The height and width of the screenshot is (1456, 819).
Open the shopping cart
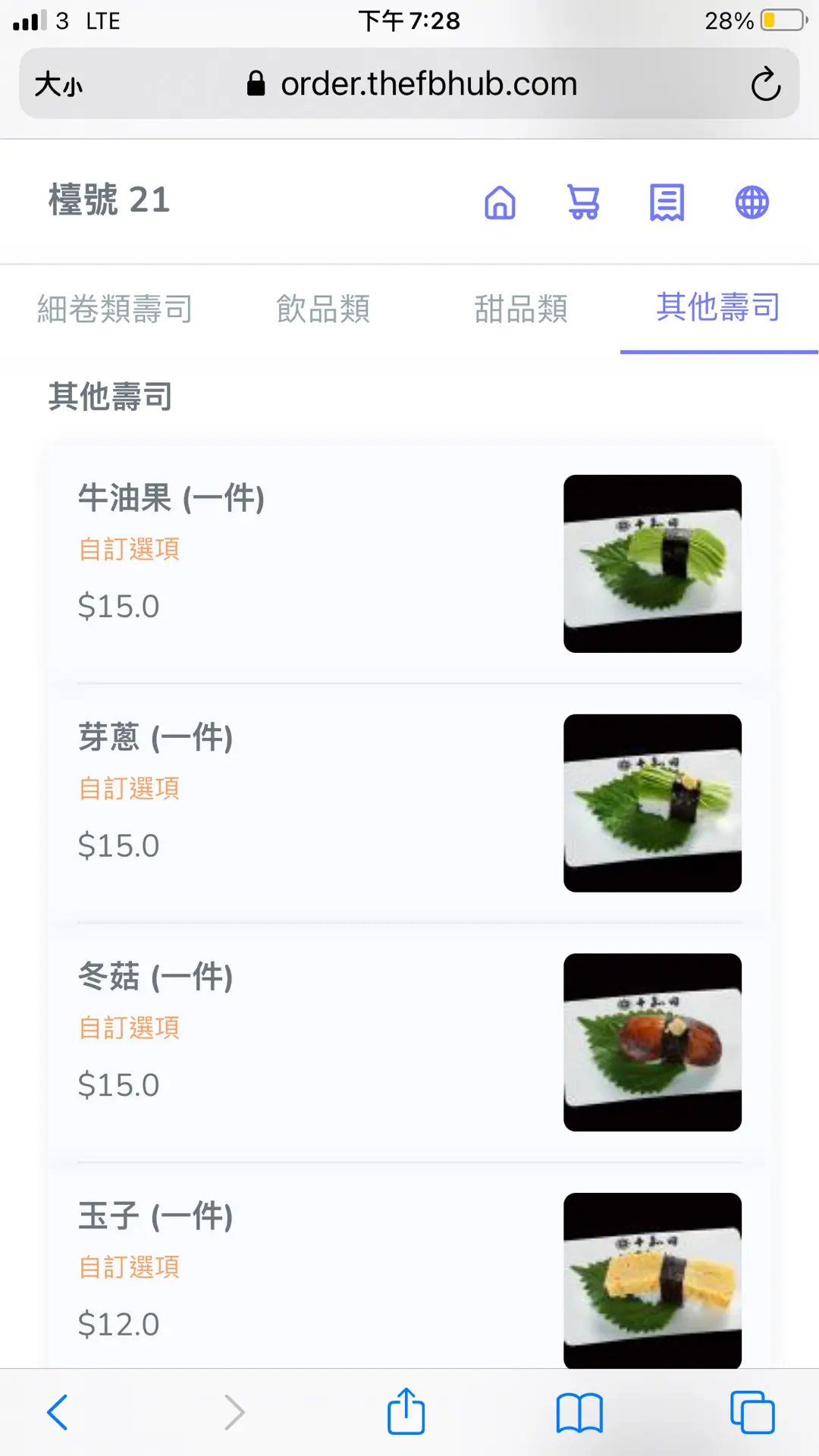[x=583, y=202]
